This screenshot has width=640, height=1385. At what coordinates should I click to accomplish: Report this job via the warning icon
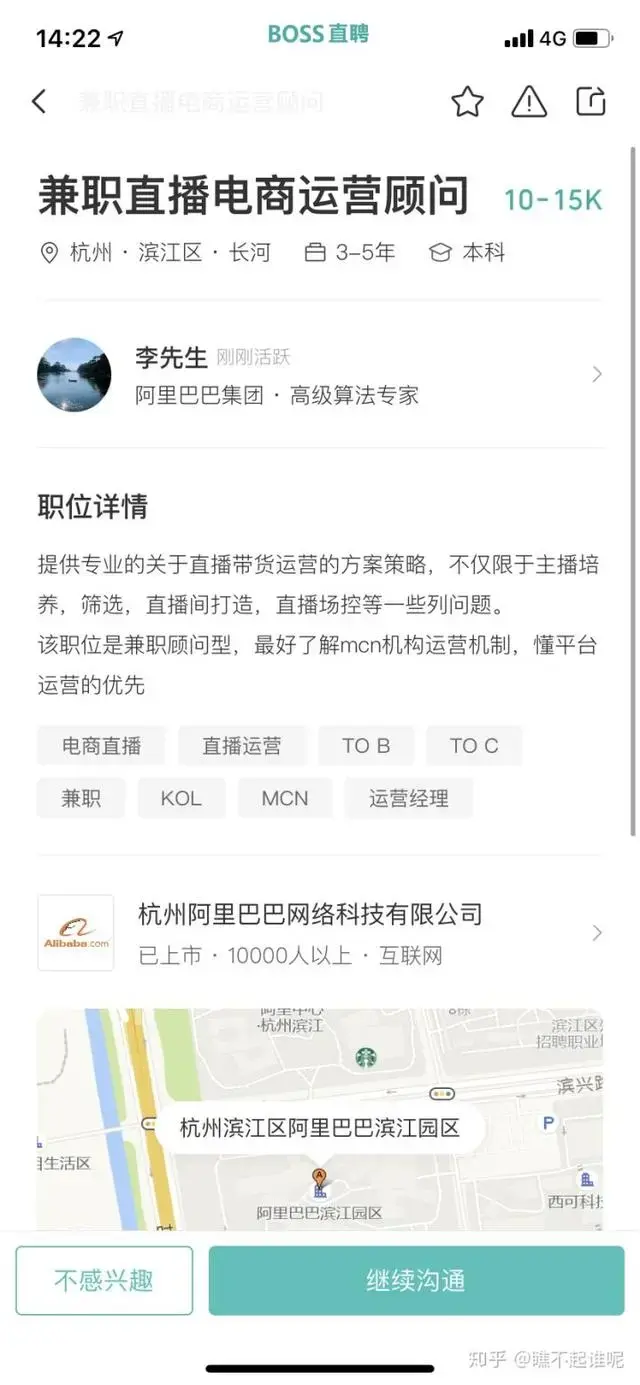529,101
